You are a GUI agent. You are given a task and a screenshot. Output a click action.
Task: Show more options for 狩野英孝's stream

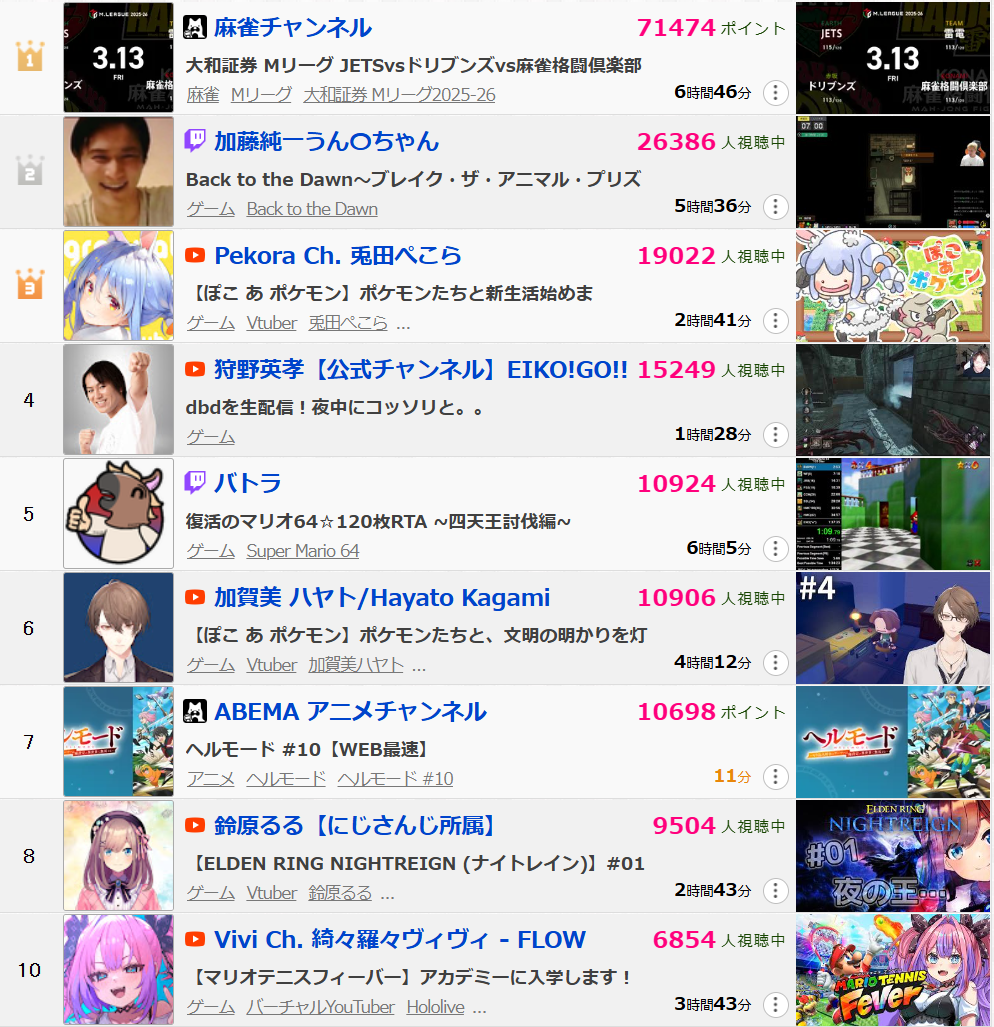coord(775,435)
